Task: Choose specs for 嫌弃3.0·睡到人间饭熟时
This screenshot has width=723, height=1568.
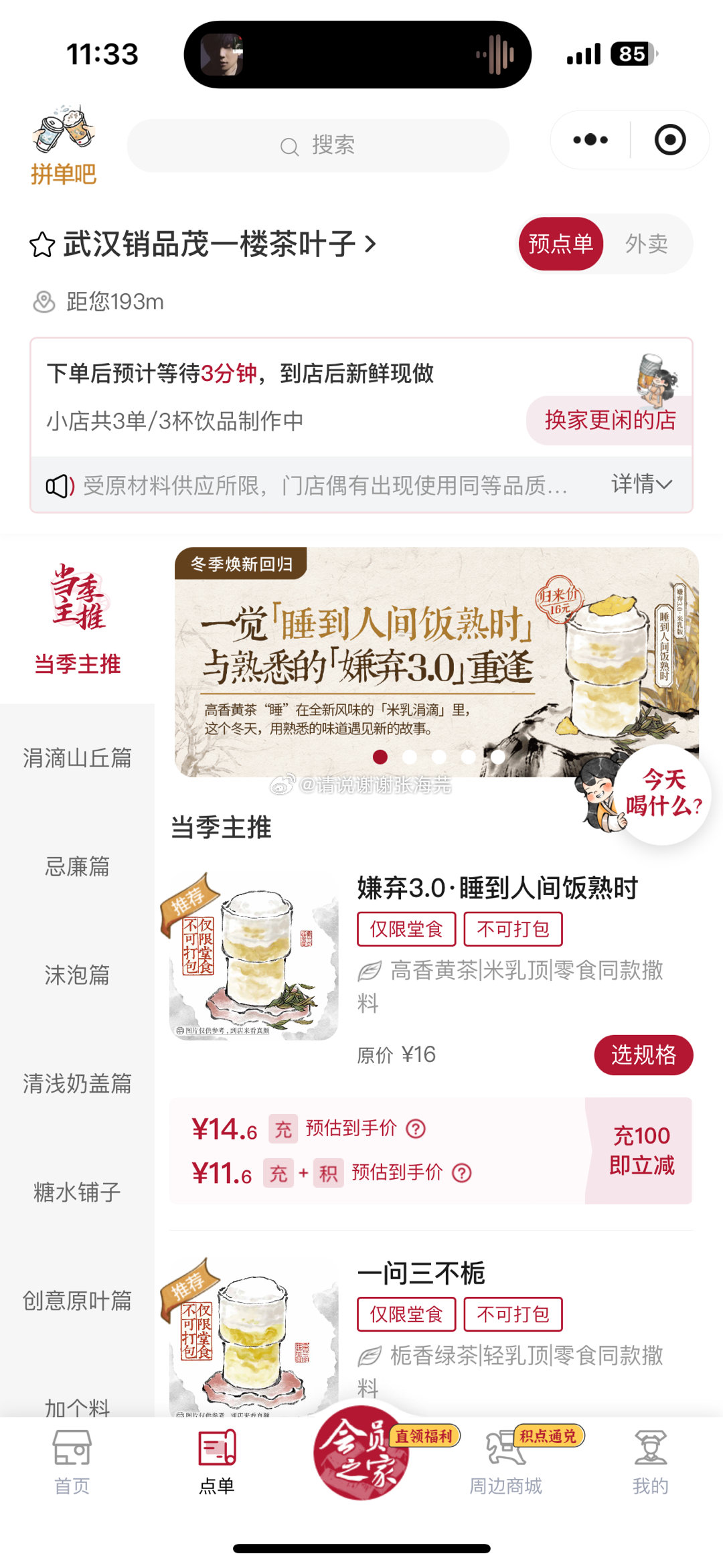Action: 643,1055
